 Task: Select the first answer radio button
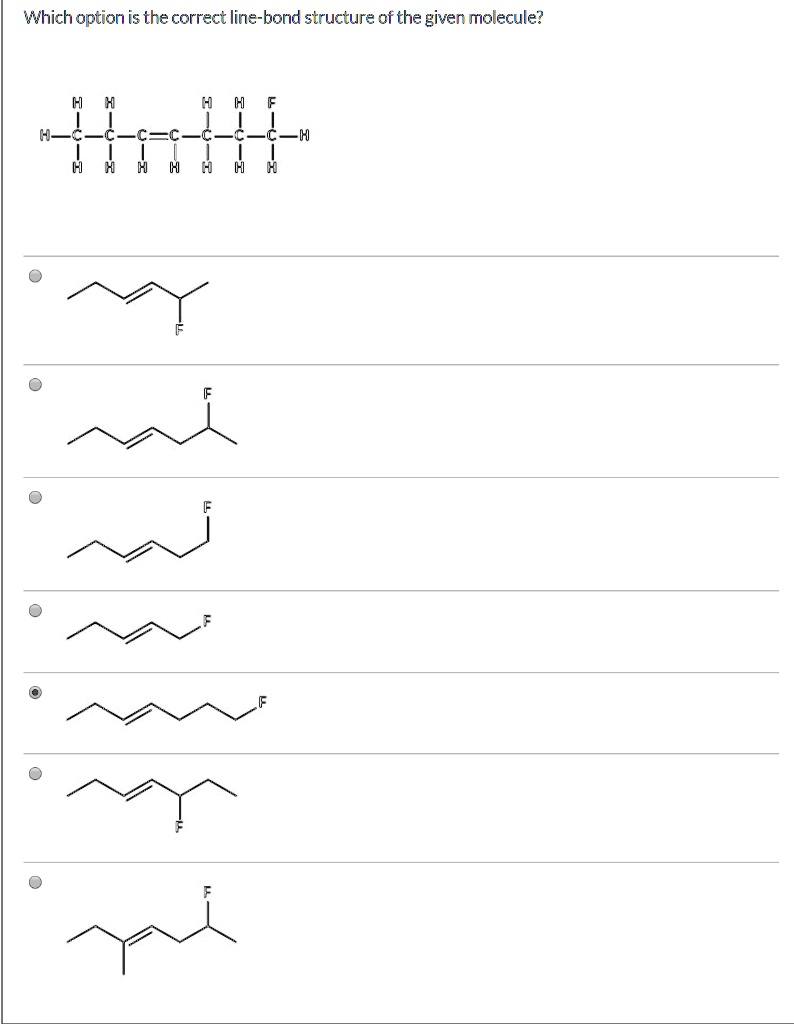(x=35, y=277)
